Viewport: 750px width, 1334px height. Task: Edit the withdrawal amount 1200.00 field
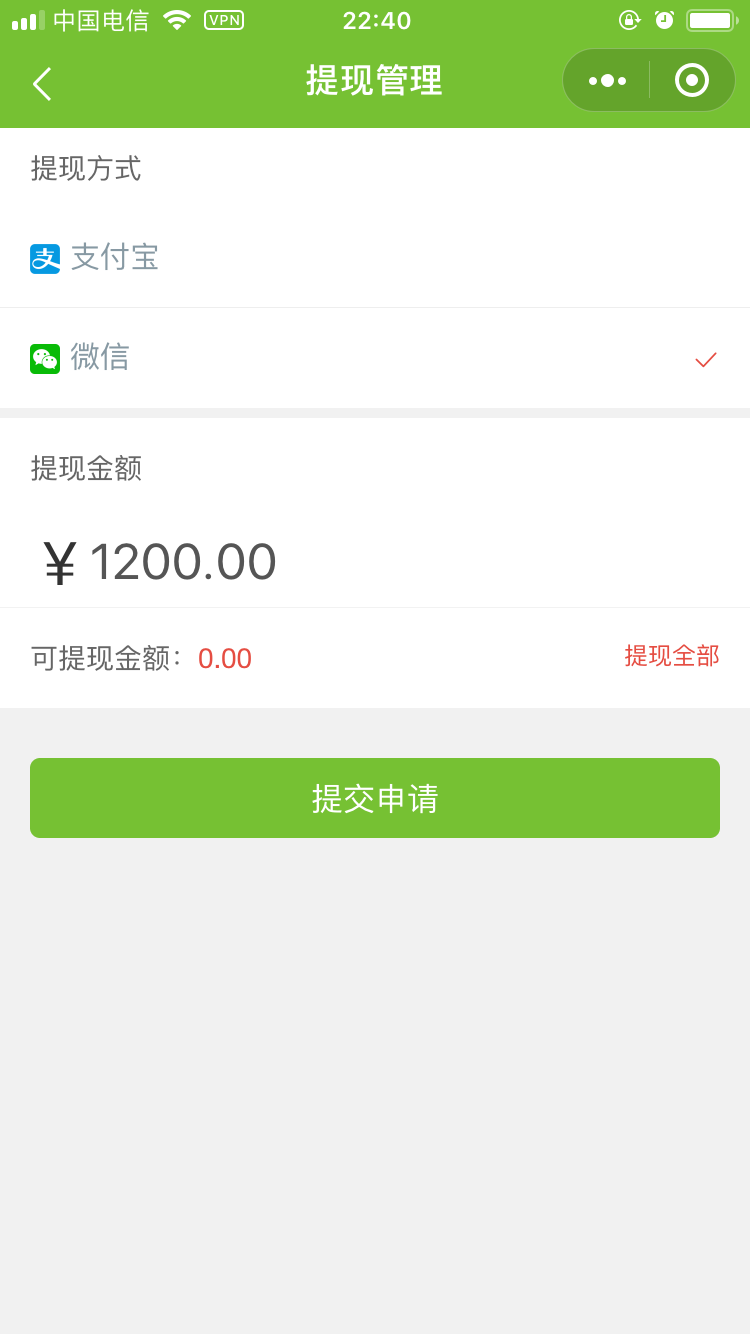point(375,562)
